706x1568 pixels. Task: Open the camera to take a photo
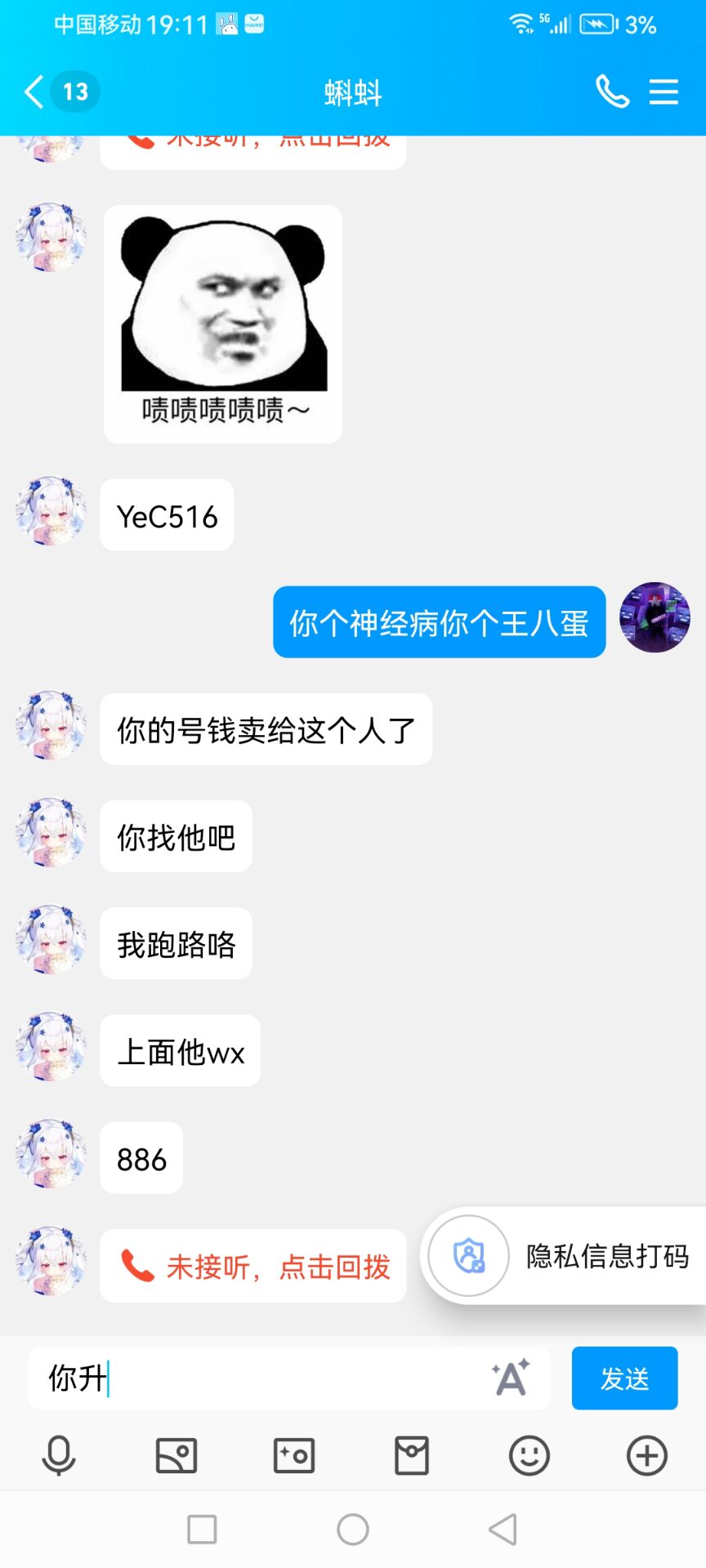294,1456
